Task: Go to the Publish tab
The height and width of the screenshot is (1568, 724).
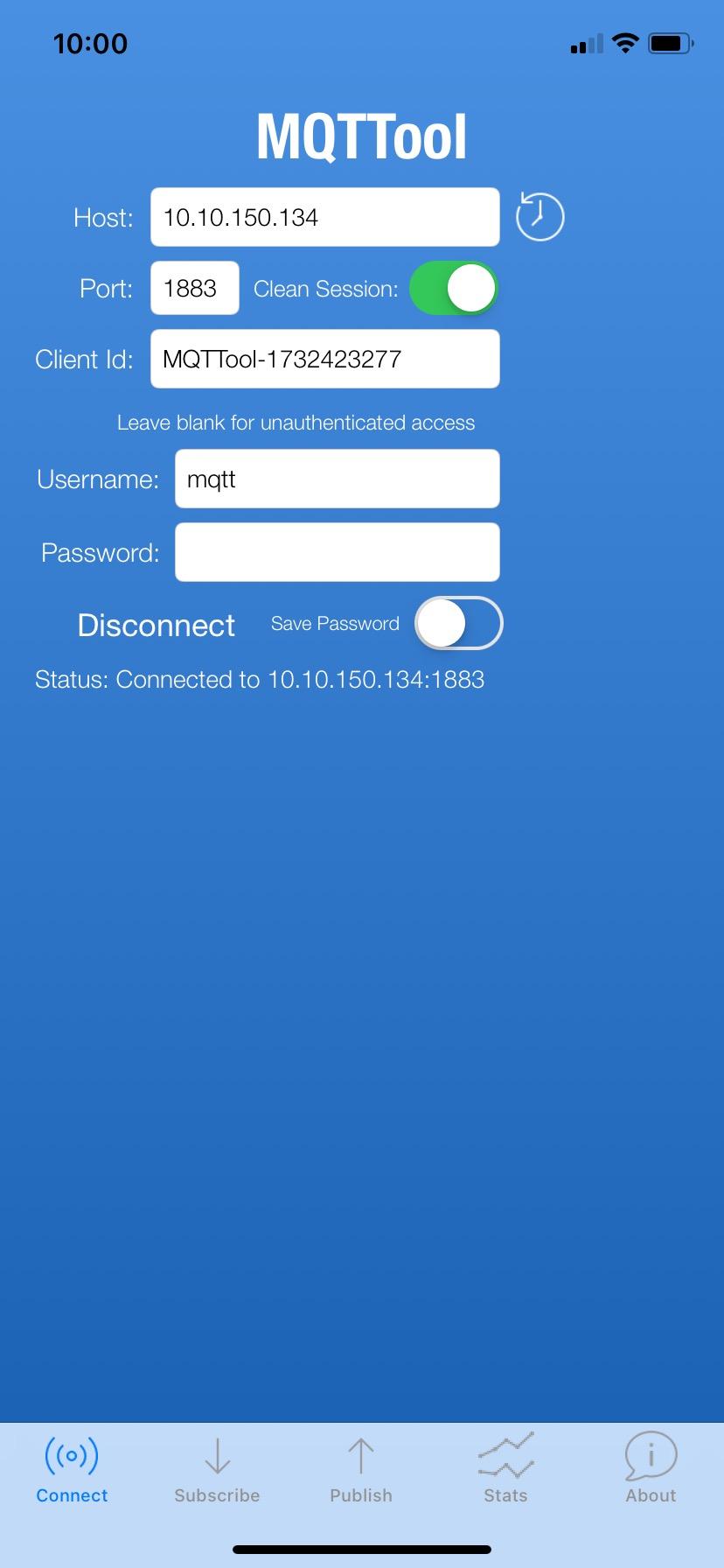Action: coord(361,1470)
